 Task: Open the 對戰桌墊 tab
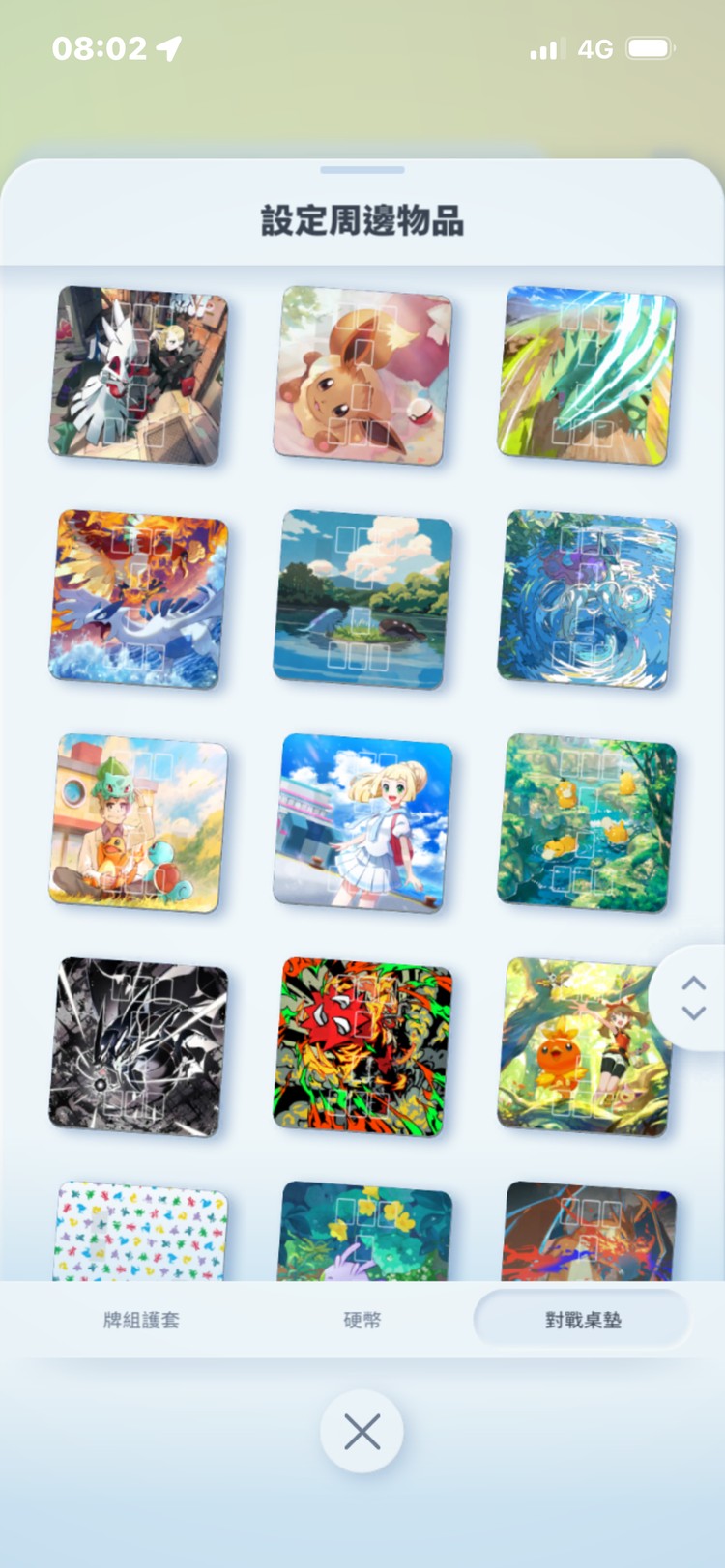tap(582, 1320)
